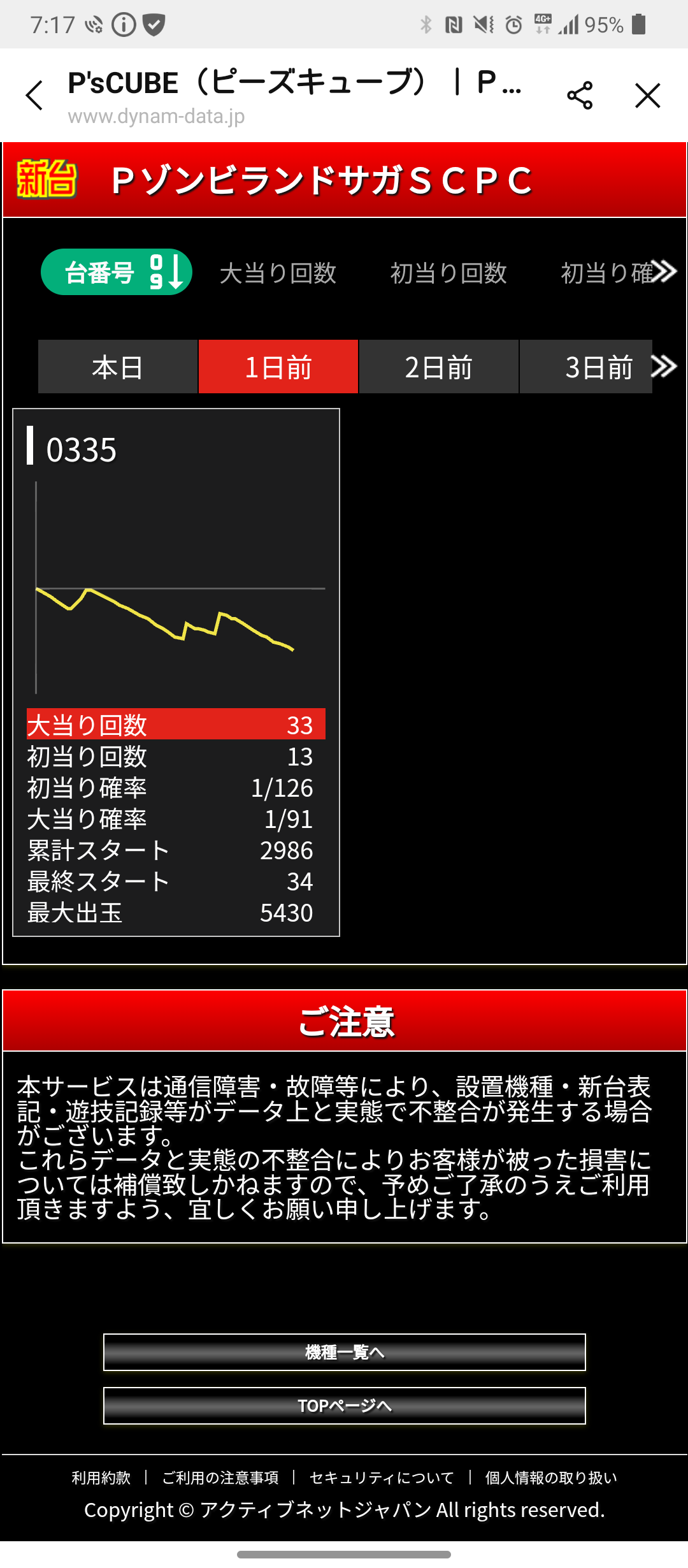Show more day tabs with arrow

point(664,367)
